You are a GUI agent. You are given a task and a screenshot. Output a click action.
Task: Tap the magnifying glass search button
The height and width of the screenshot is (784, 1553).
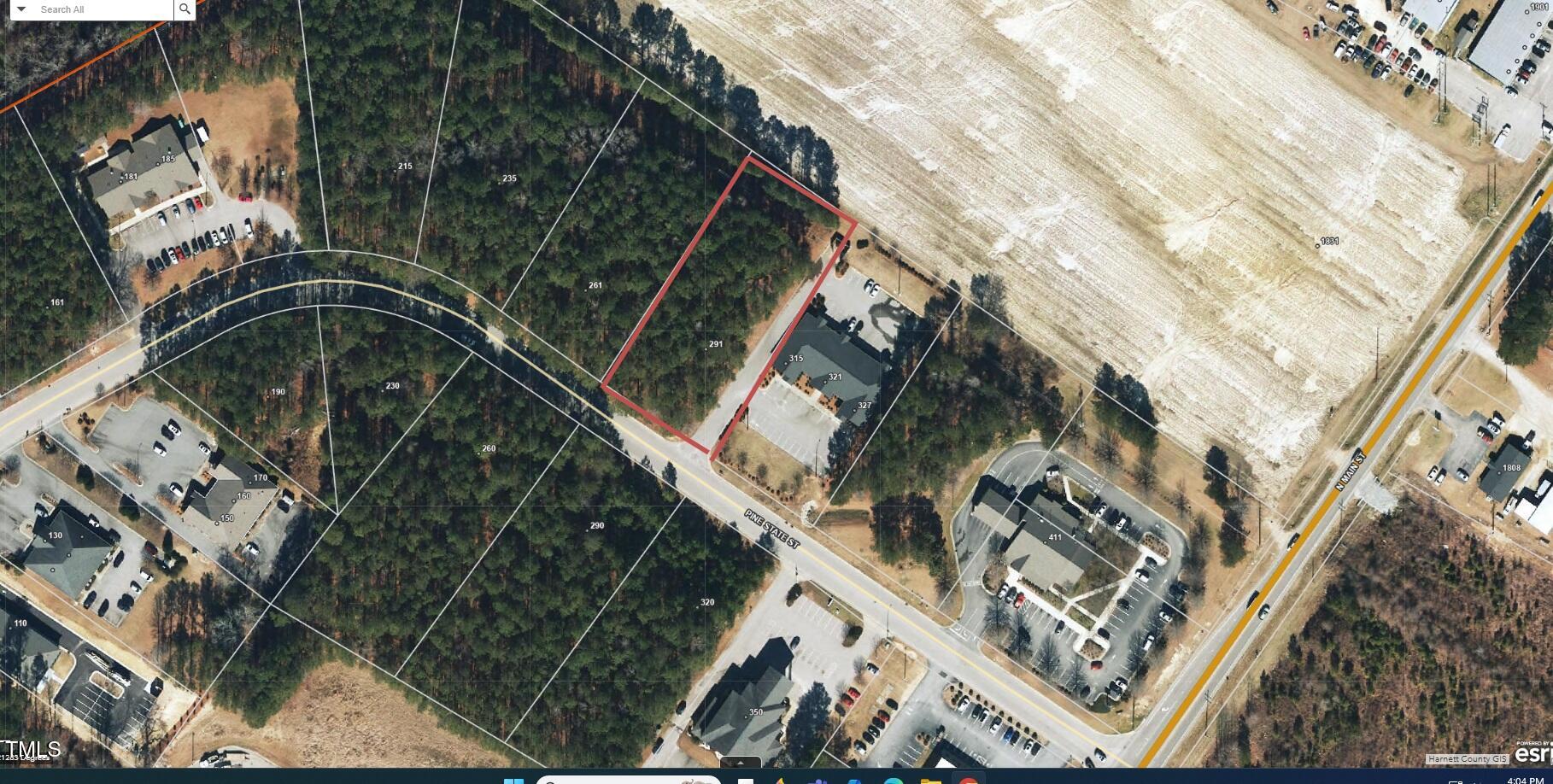click(x=185, y=9)
